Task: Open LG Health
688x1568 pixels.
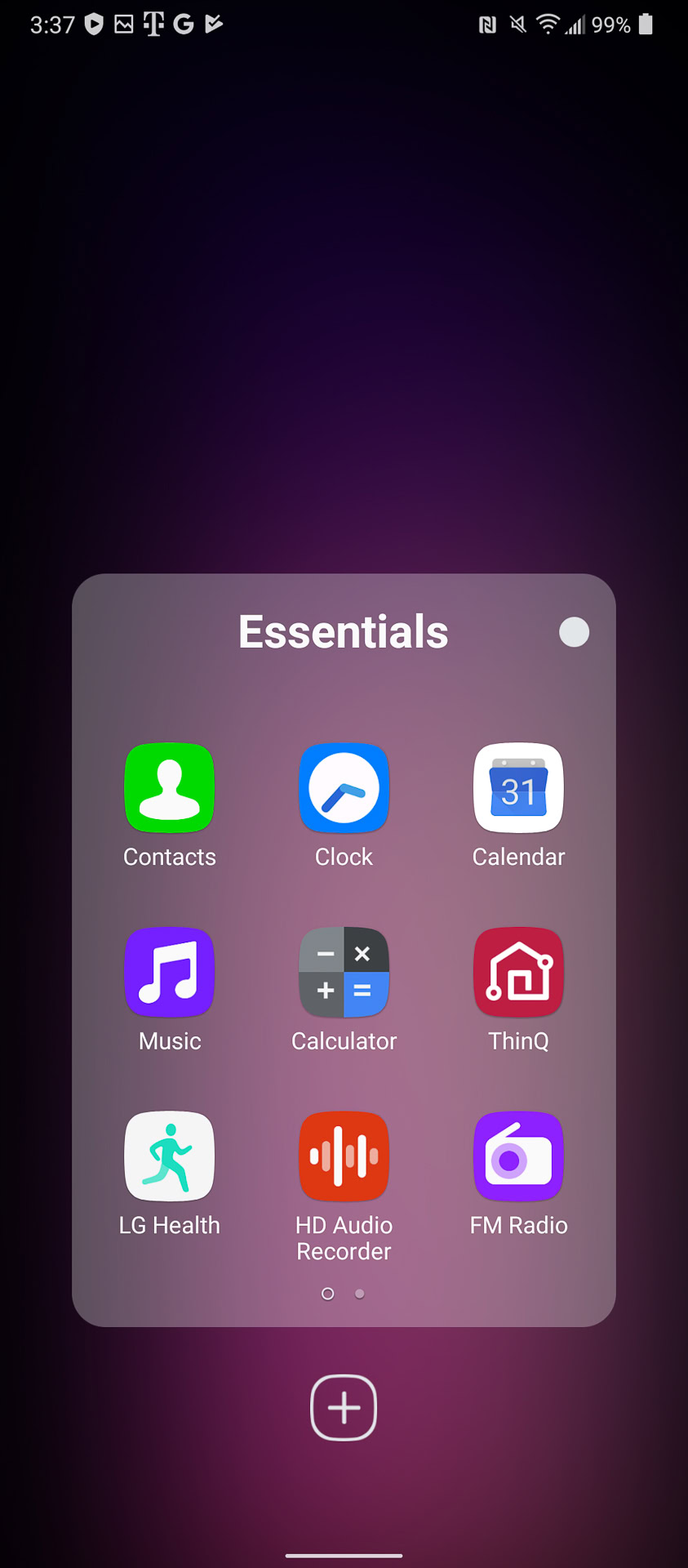Action: tap(170, 1156)
